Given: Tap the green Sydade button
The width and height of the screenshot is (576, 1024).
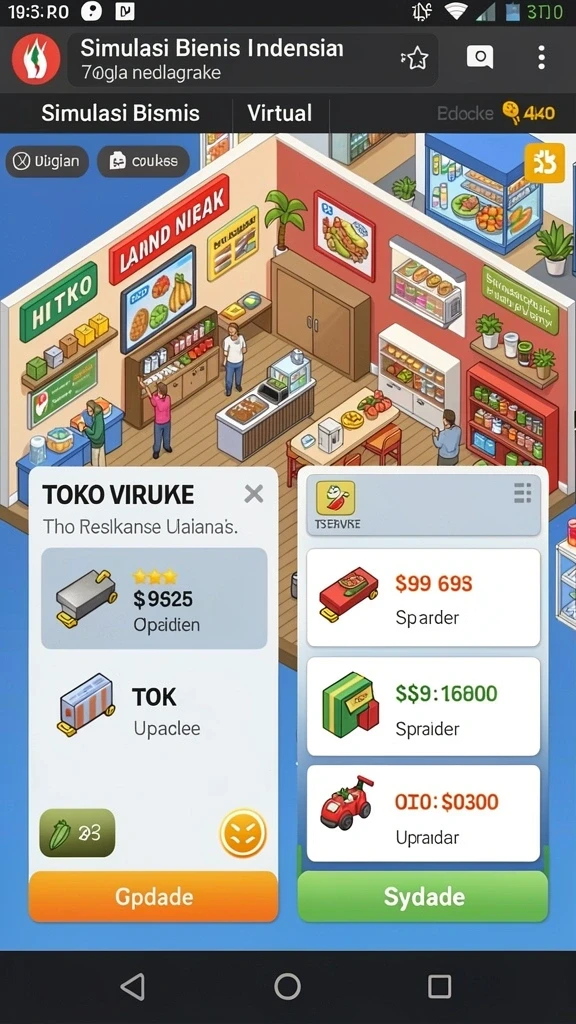Looking at the screenshot, I should (x=423, y=897).
